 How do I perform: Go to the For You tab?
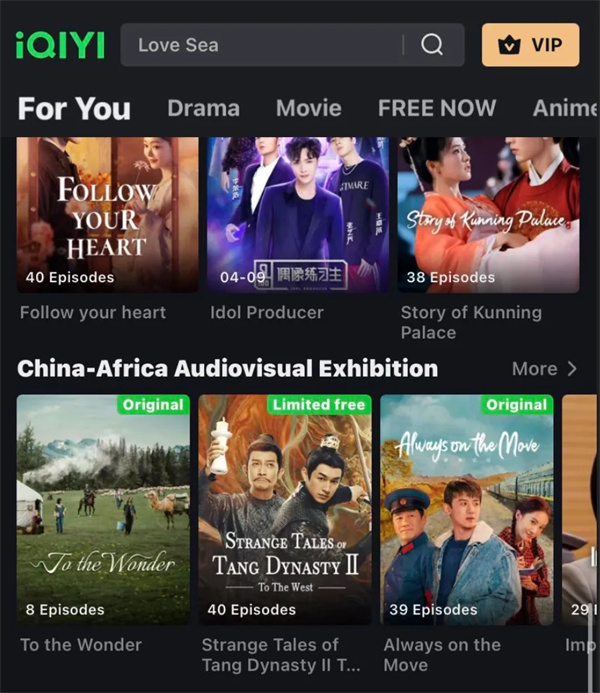click(x=74, y=108)
